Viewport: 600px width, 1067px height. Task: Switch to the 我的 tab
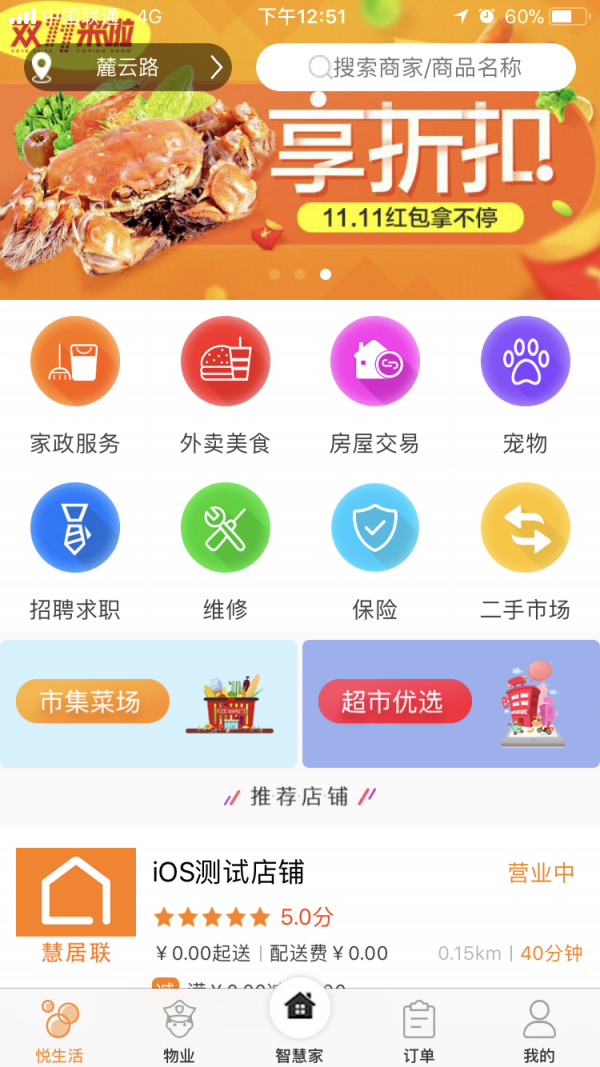(x=539, y=1030)
